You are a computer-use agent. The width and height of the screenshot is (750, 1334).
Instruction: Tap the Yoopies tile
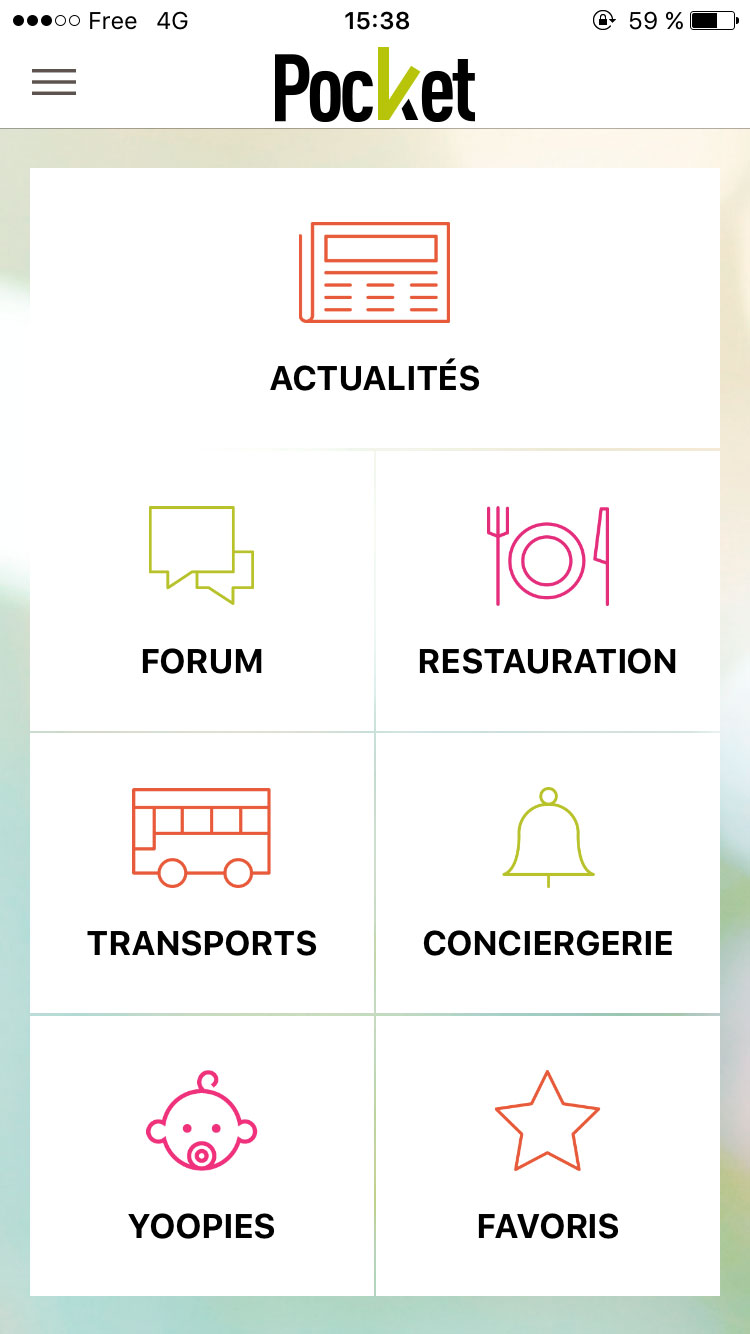tap(202, 1156)
